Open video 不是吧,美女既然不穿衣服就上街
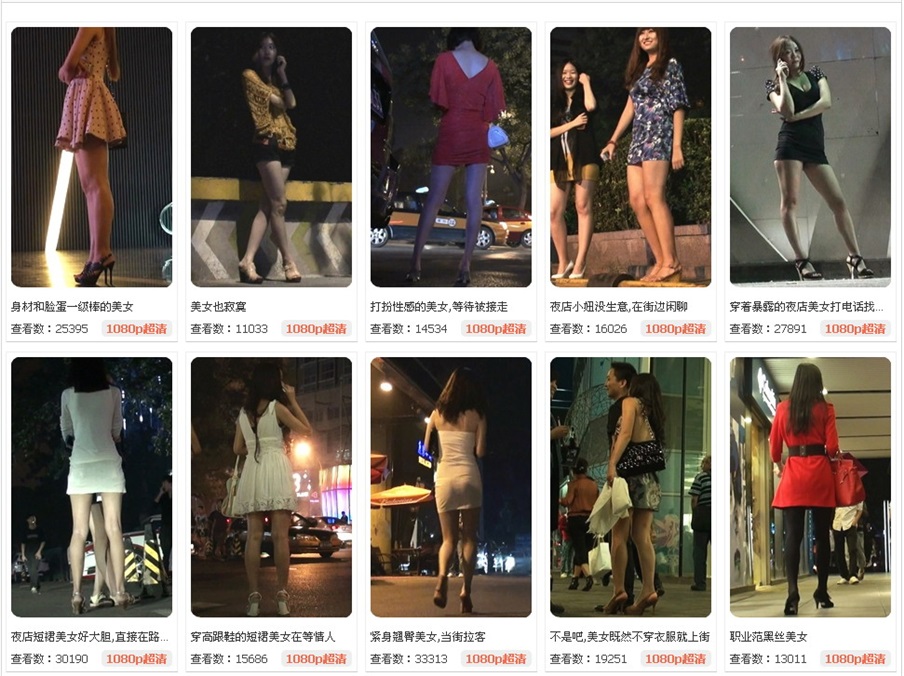Viewport: 904px width, 676px height. [x=630, y=487]
